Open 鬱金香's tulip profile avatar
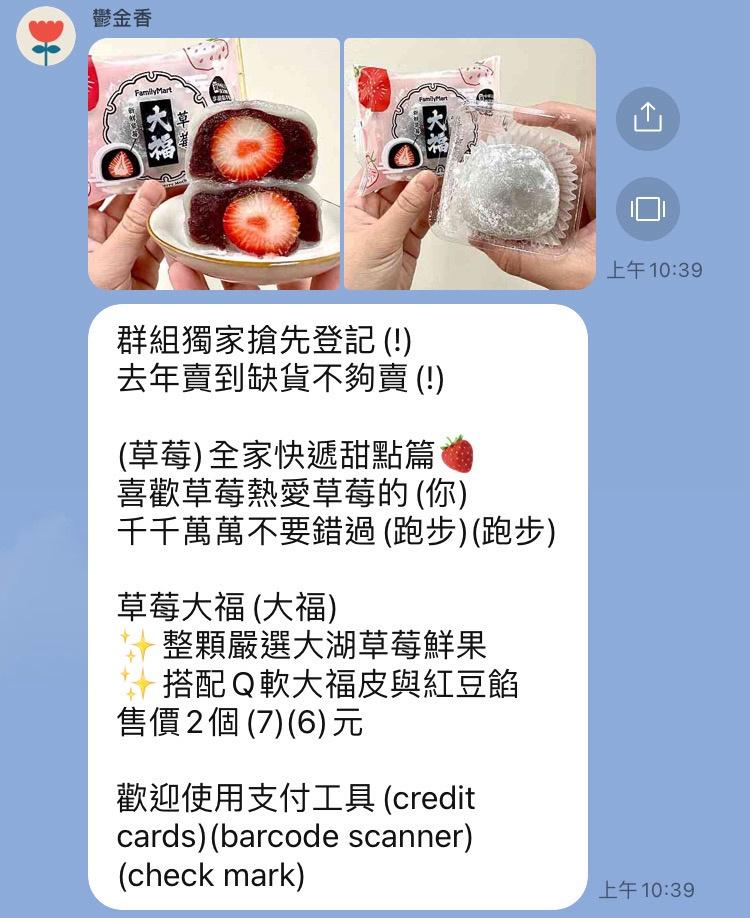This screenshot has height=918, width=750. pyautogui.click(x=46, y=42)
